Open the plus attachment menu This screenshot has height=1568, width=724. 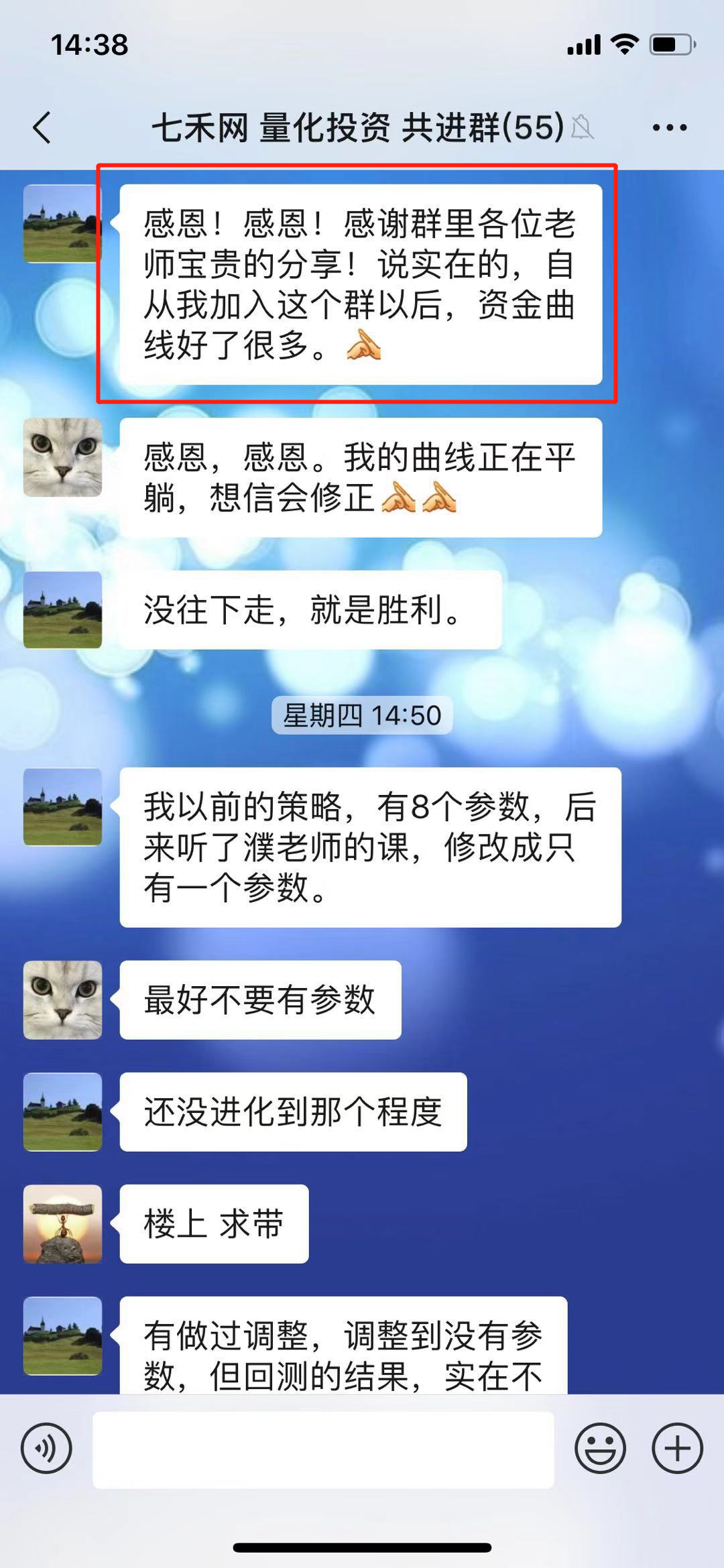pyautogui.click(x=677, y=1448)
